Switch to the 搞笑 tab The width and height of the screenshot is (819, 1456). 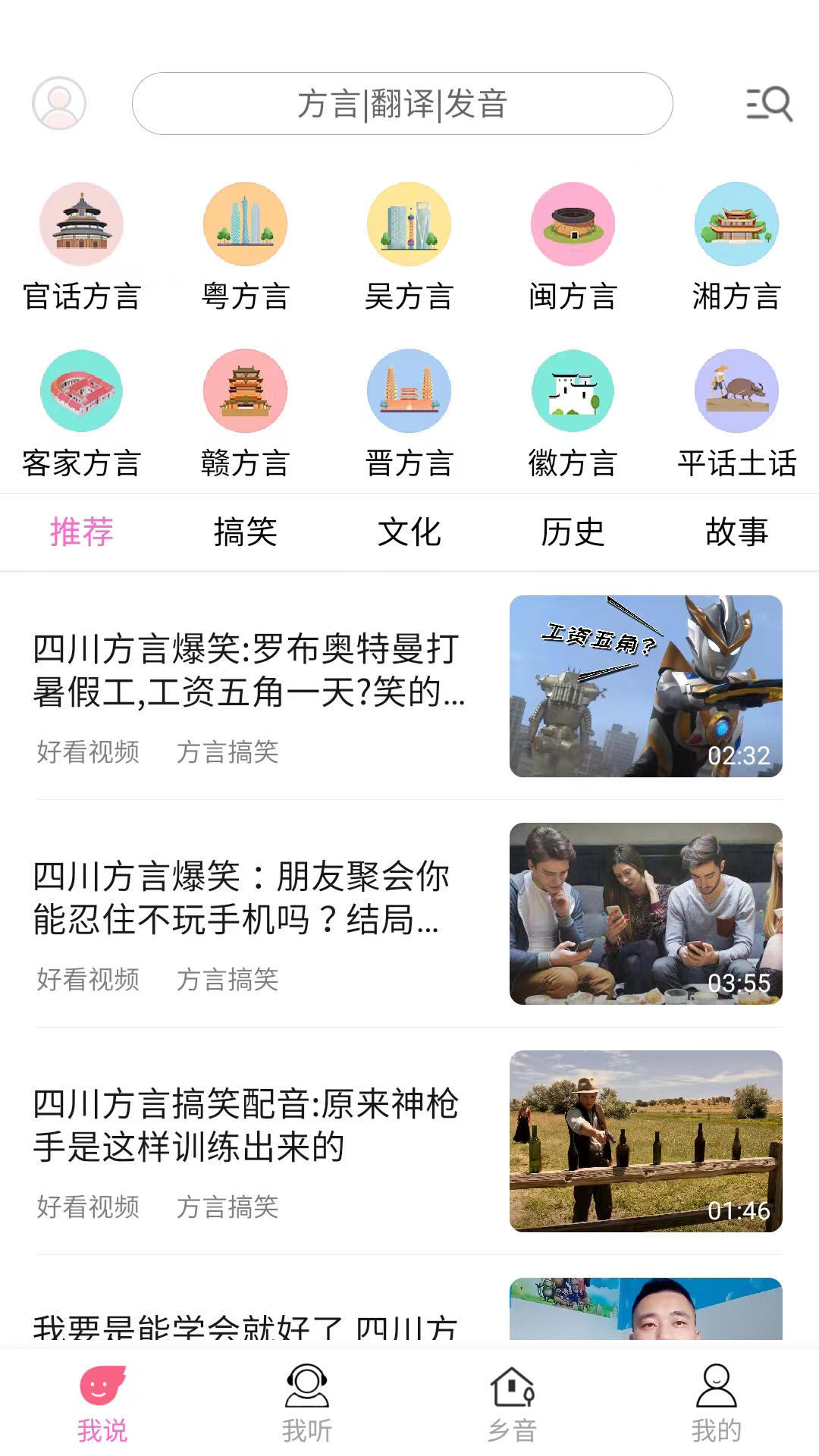pos(246,533)
